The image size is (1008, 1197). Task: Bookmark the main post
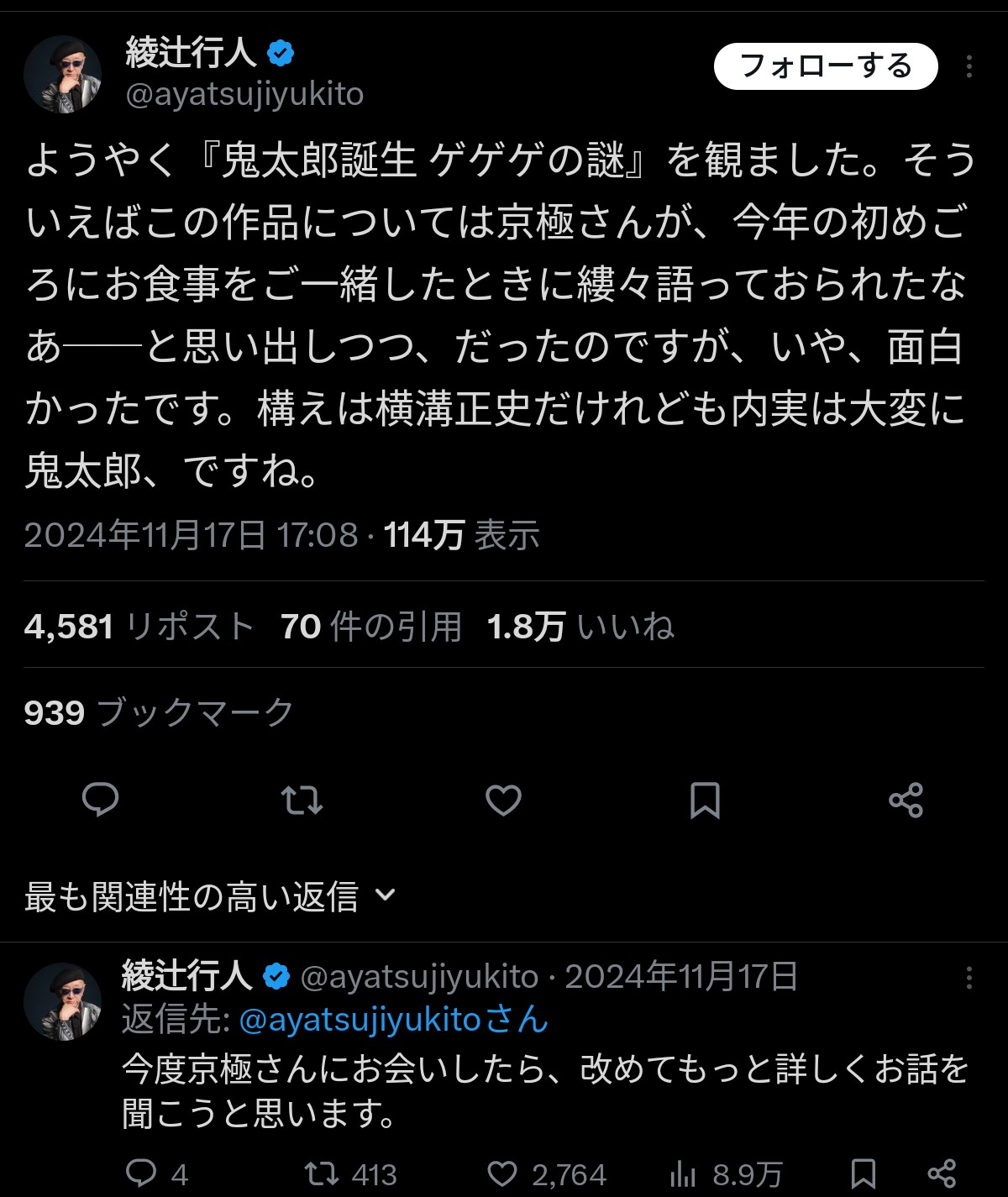705,800
